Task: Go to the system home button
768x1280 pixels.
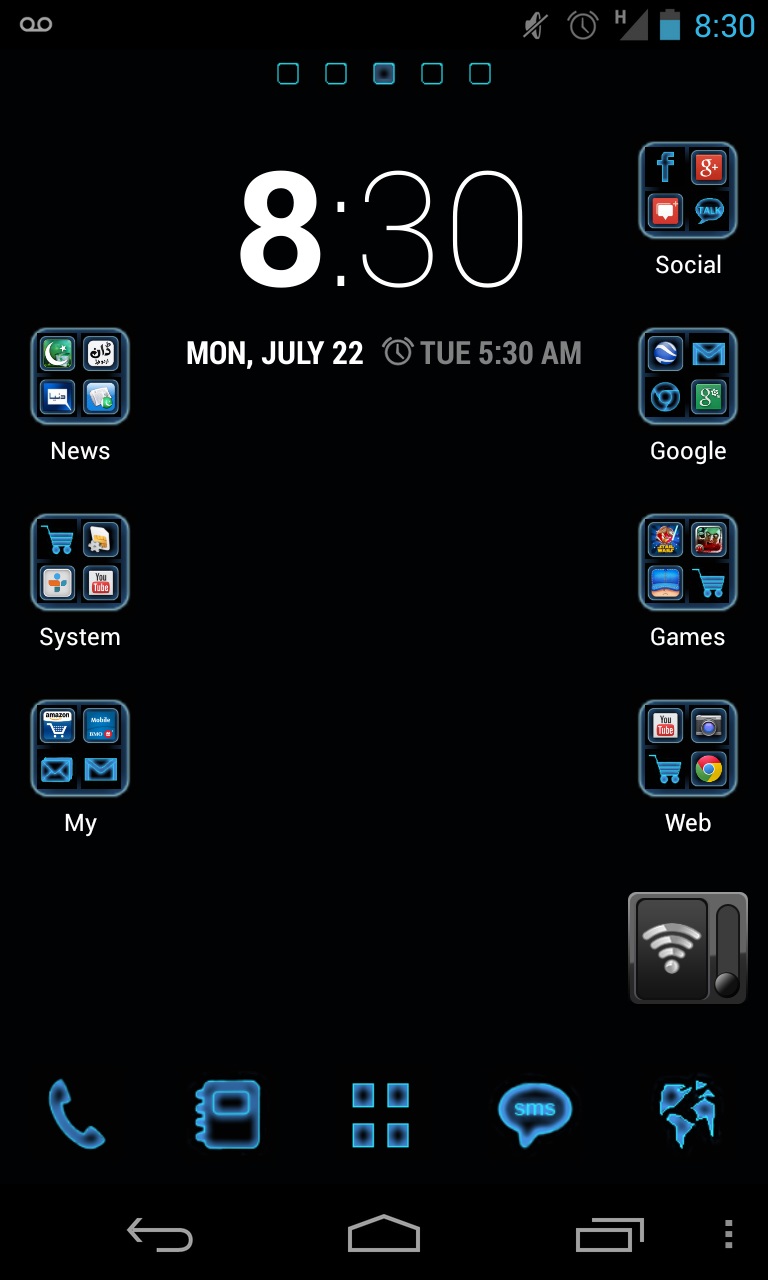Action: pyautogui.click(x=383, y=1235)
